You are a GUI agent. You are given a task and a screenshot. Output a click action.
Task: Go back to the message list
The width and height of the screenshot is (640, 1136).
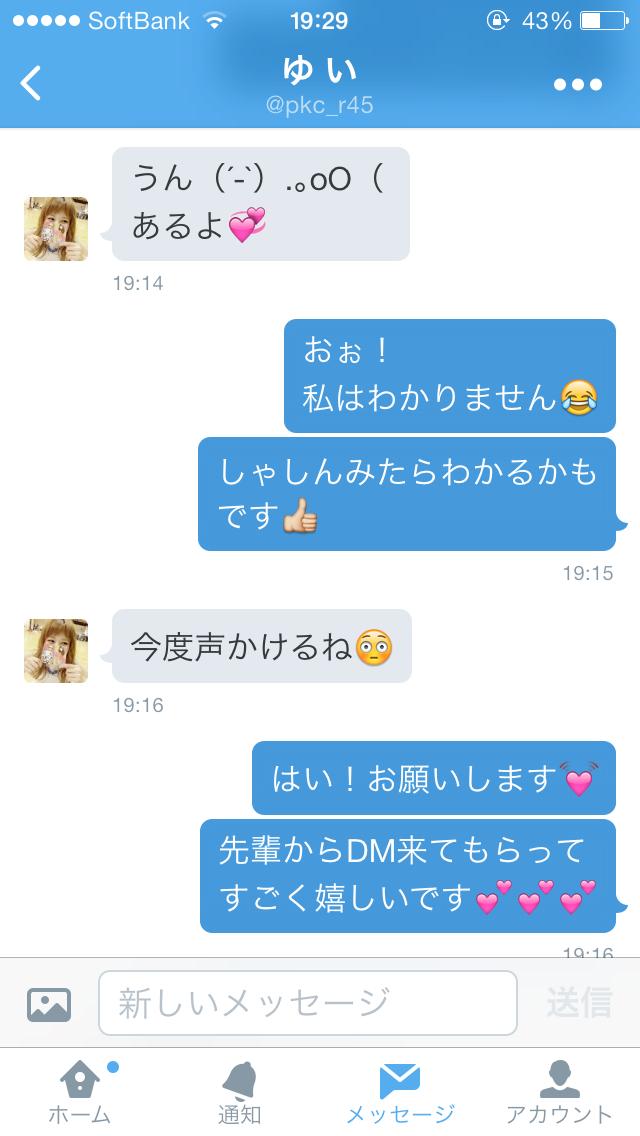coord(32,84)
